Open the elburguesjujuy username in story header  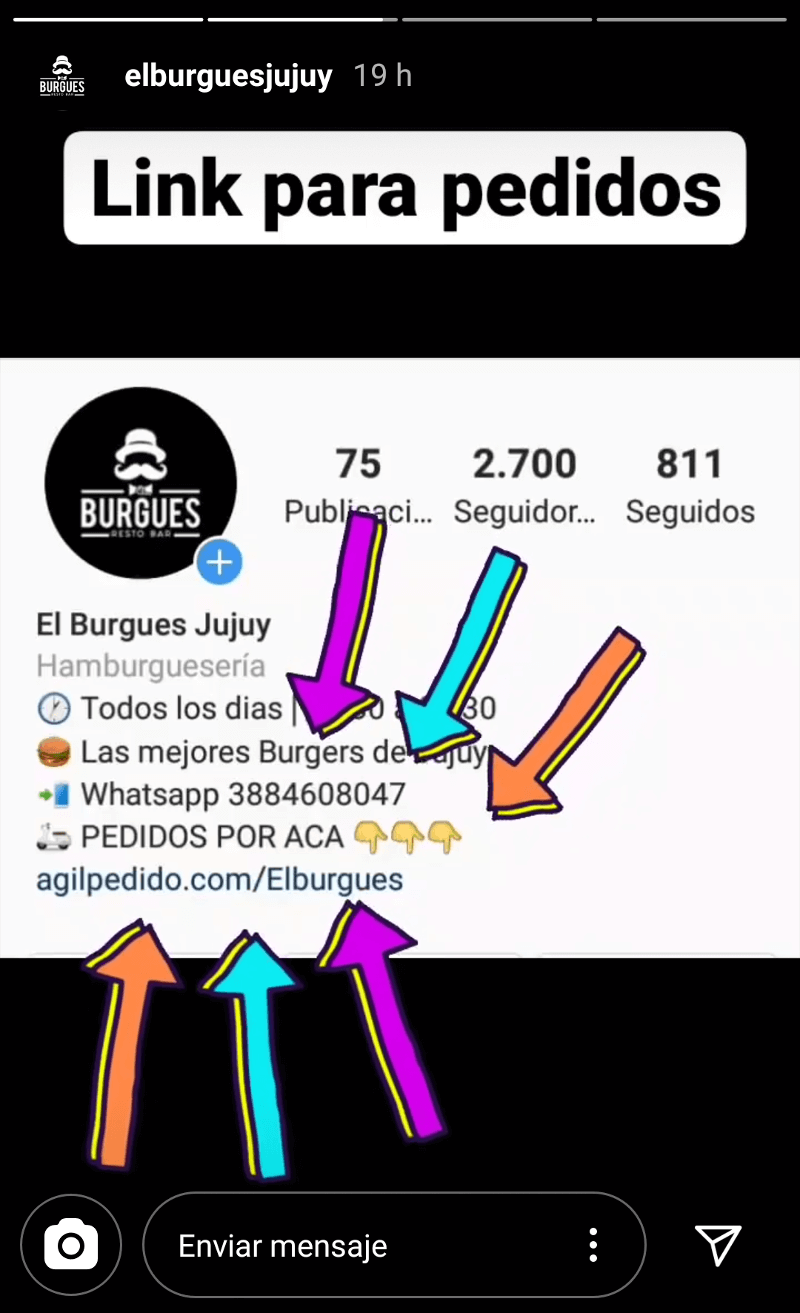[x=228, y=77]
